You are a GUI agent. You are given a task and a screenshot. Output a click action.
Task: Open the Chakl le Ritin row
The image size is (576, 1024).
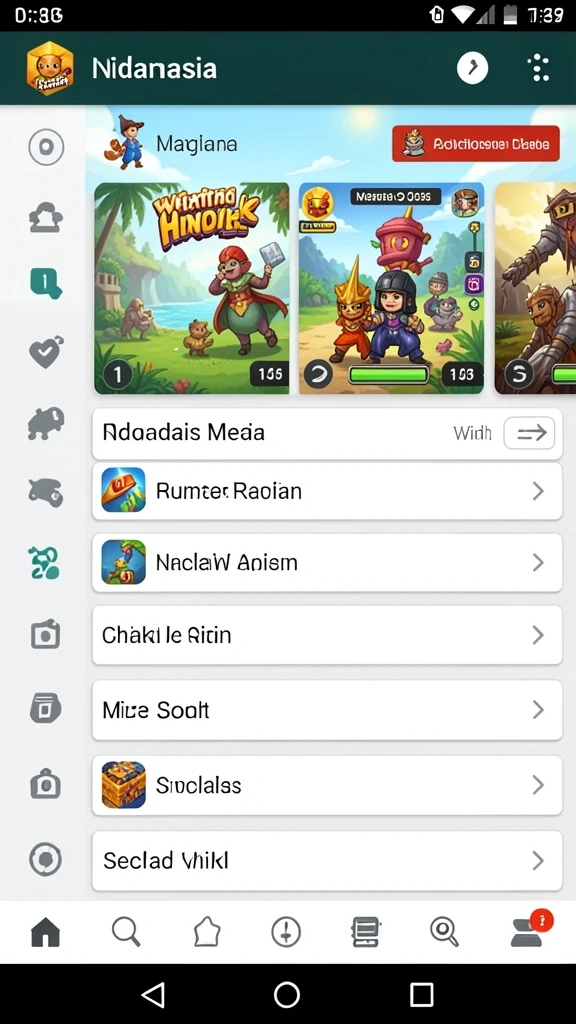[327, 635]
